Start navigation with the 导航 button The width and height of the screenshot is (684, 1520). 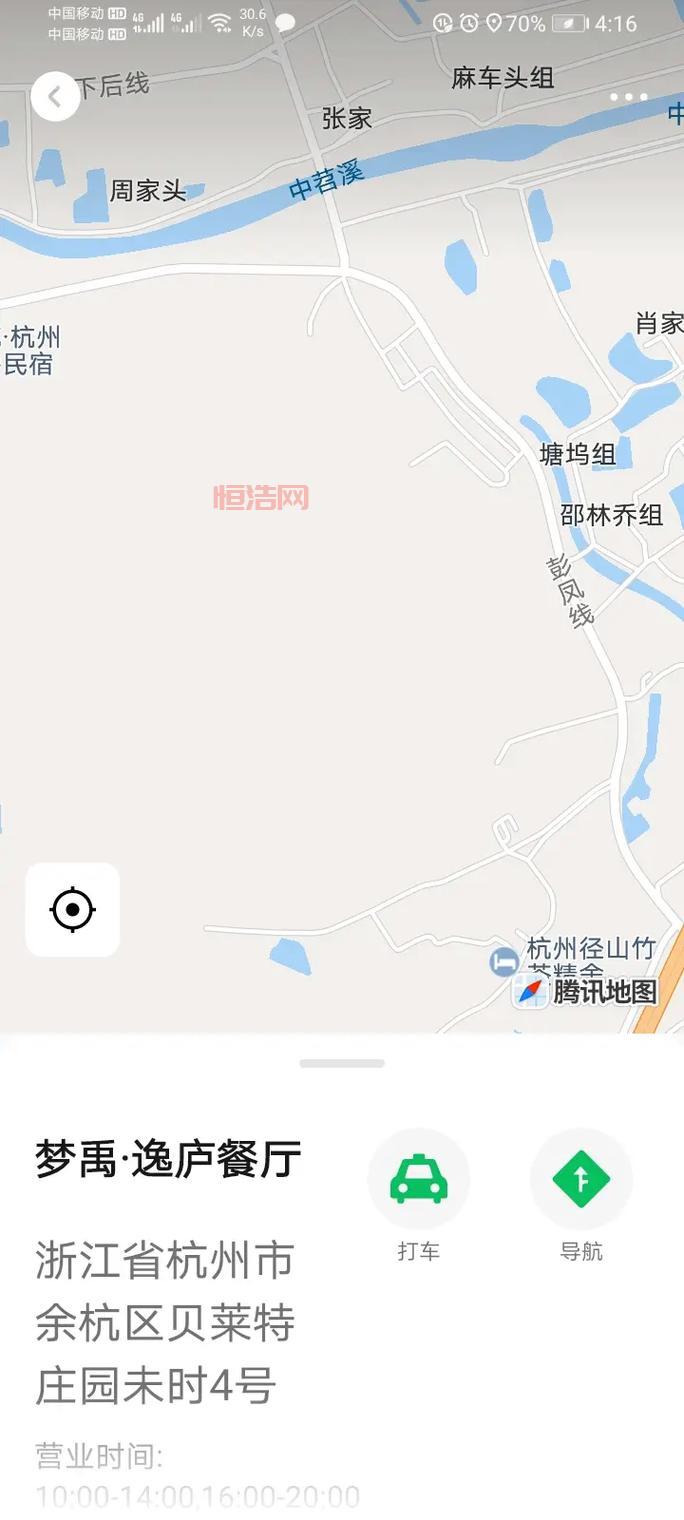(x=581, y=1179)
